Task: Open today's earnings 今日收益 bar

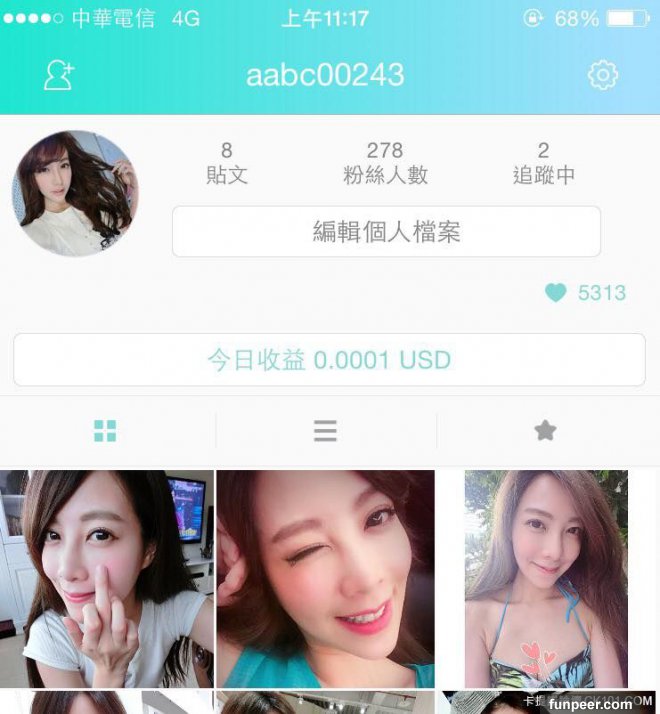Action: 329,360
